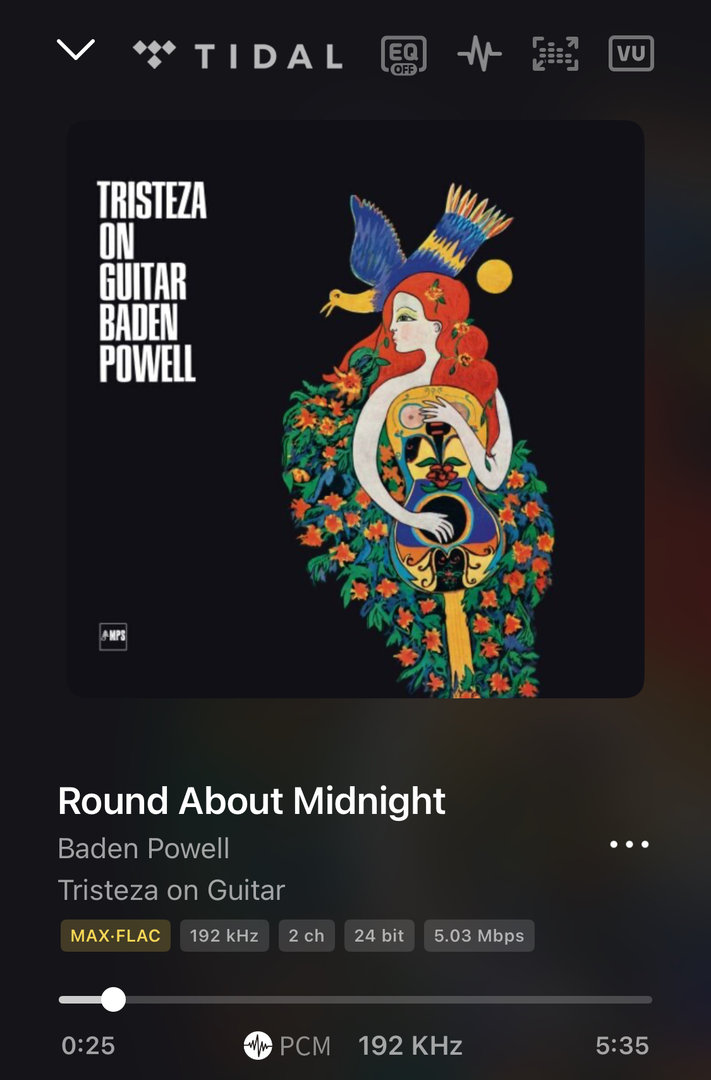The width and height of the screenshot is (711, 1080).
Task: Tap the playback progress slider
Action: (x=355, y=999)
